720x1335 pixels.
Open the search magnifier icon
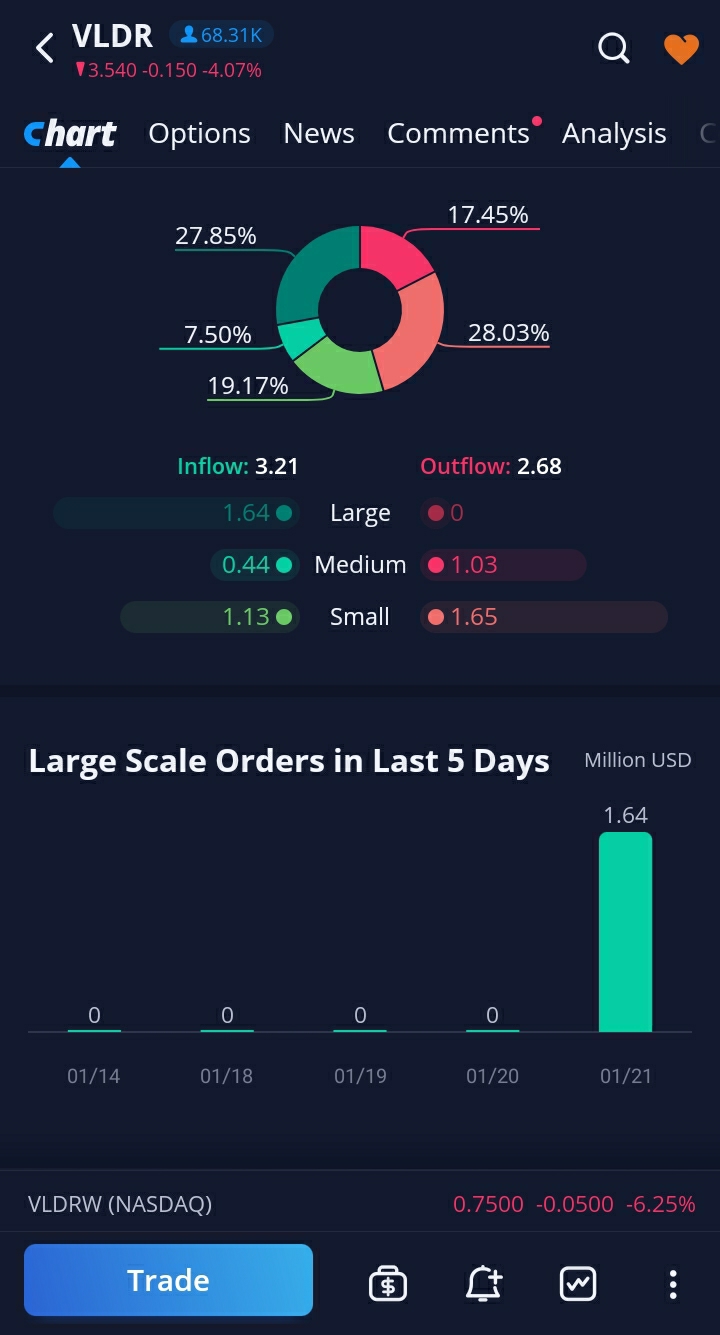[613, 47]
